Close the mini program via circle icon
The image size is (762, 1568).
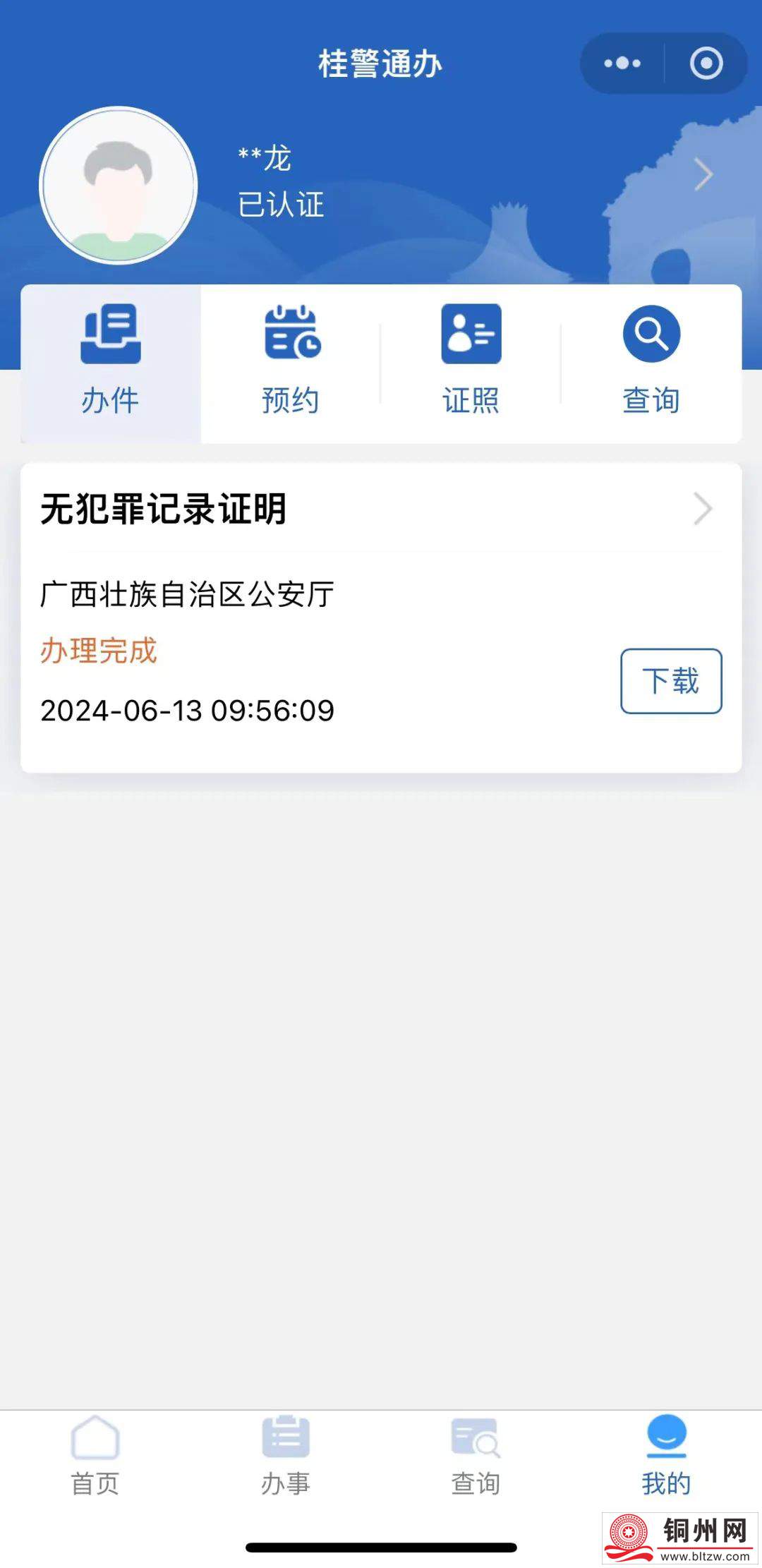coord(706,64)
